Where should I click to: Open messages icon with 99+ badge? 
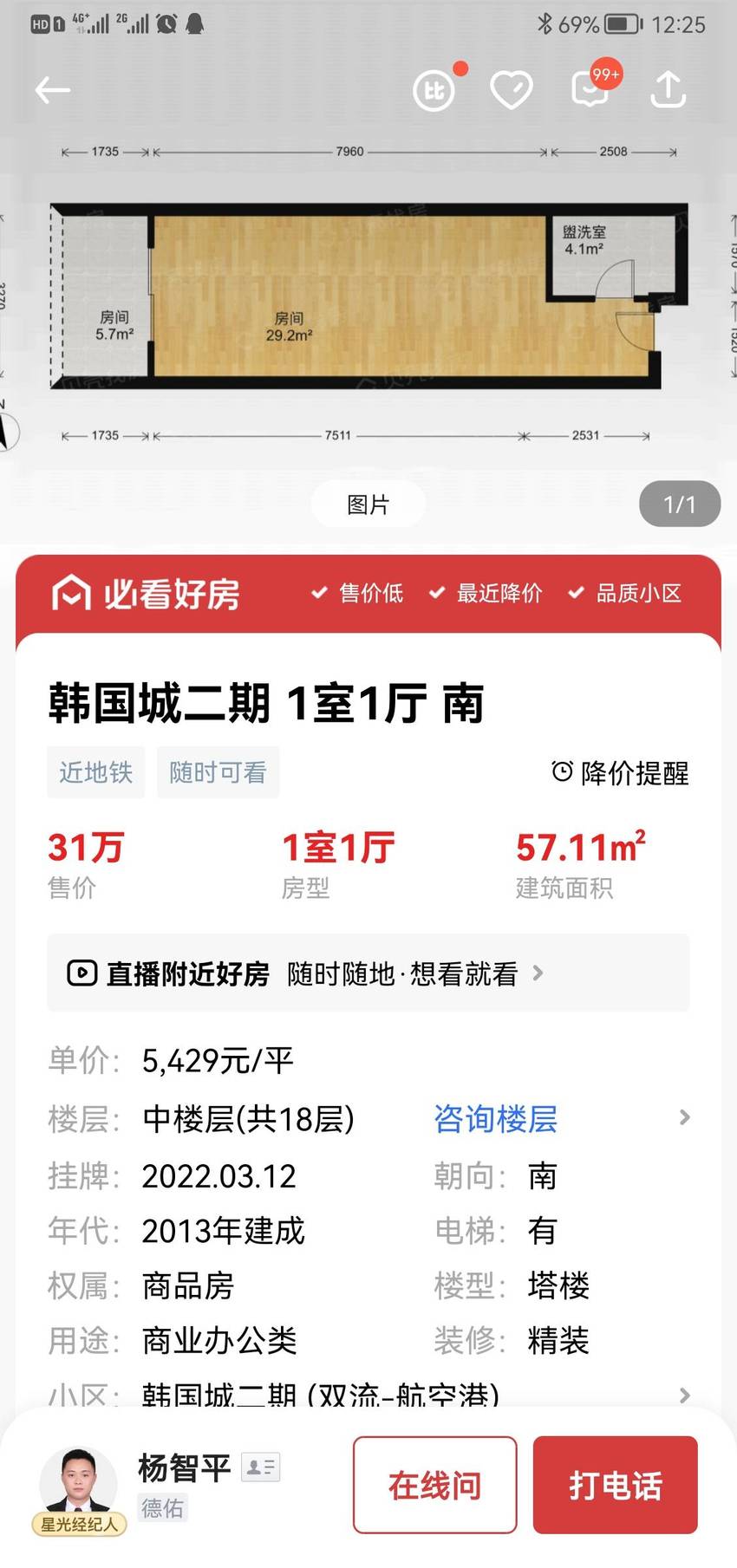pos(590,89)
